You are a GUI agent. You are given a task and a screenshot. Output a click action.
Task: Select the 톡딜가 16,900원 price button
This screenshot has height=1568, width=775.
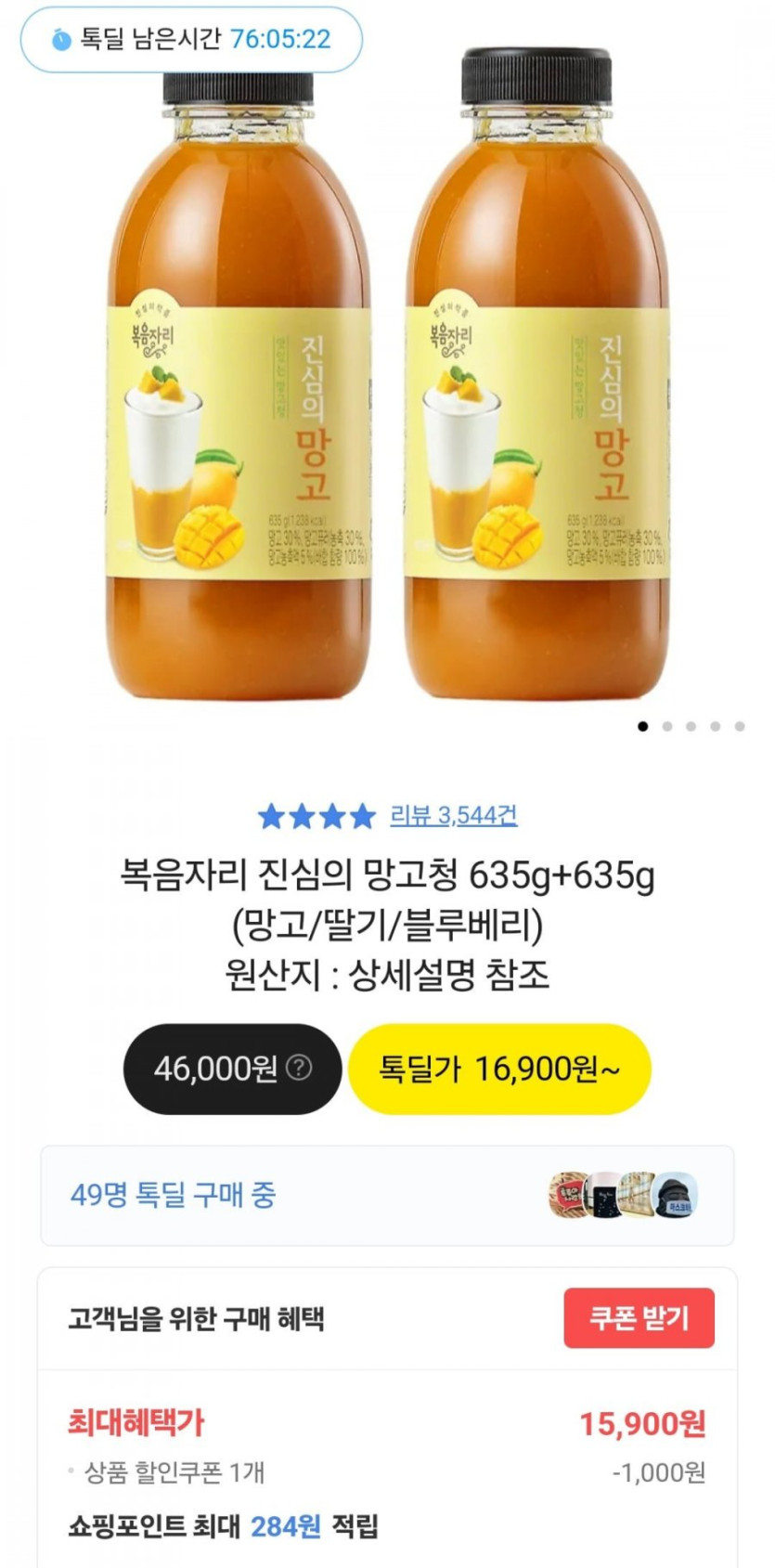coord(499,1069)
